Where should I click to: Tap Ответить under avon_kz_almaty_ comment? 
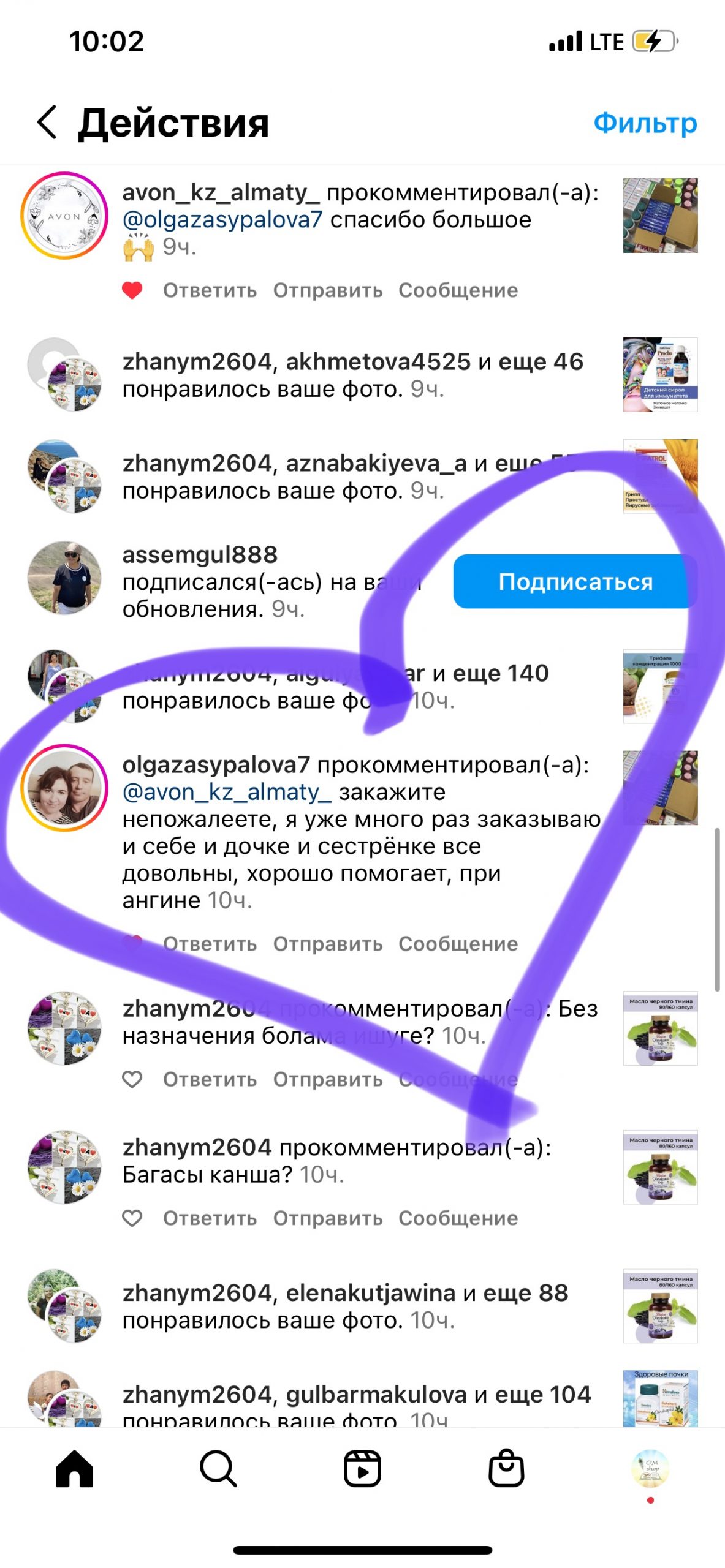point(210,290)
